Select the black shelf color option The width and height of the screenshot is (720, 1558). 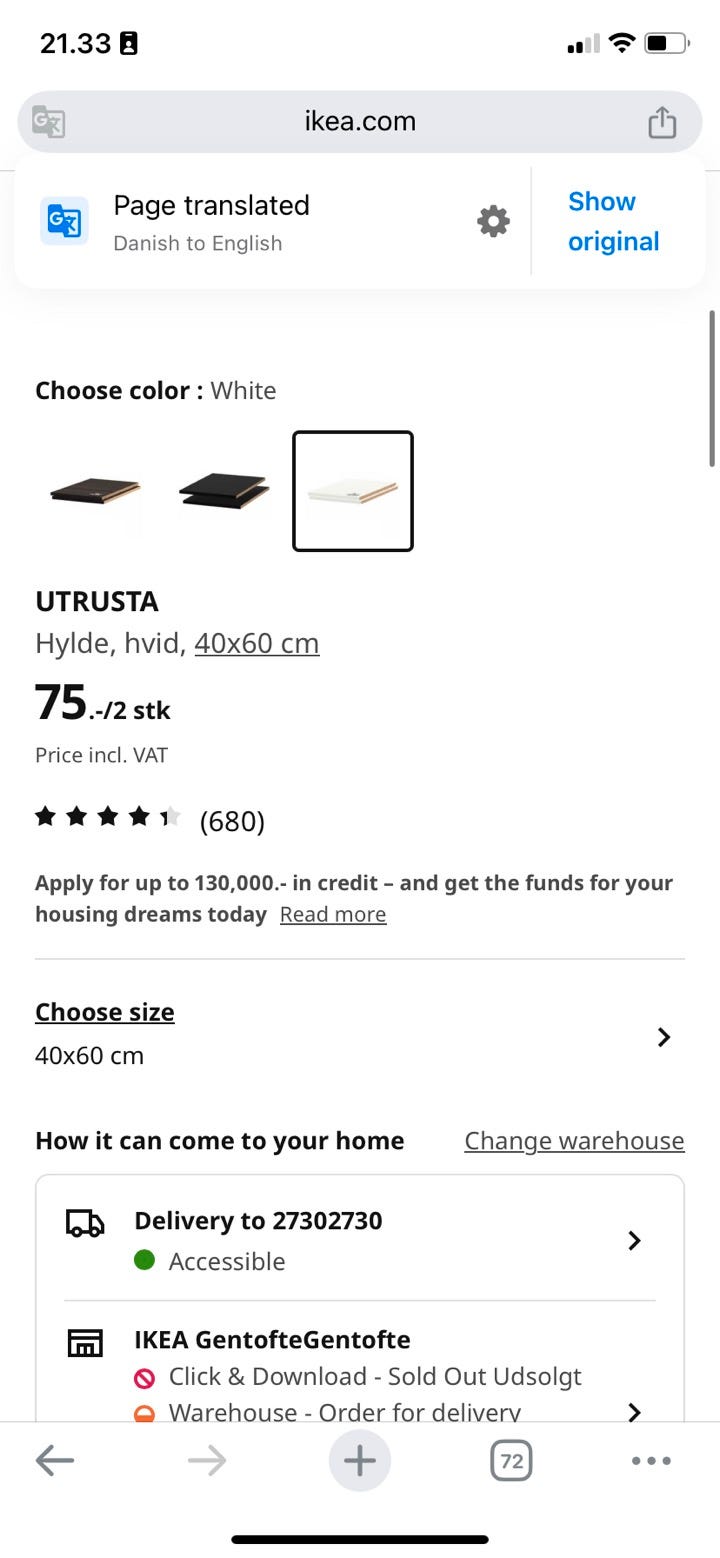pyautogui.click(x=223, y=491)
